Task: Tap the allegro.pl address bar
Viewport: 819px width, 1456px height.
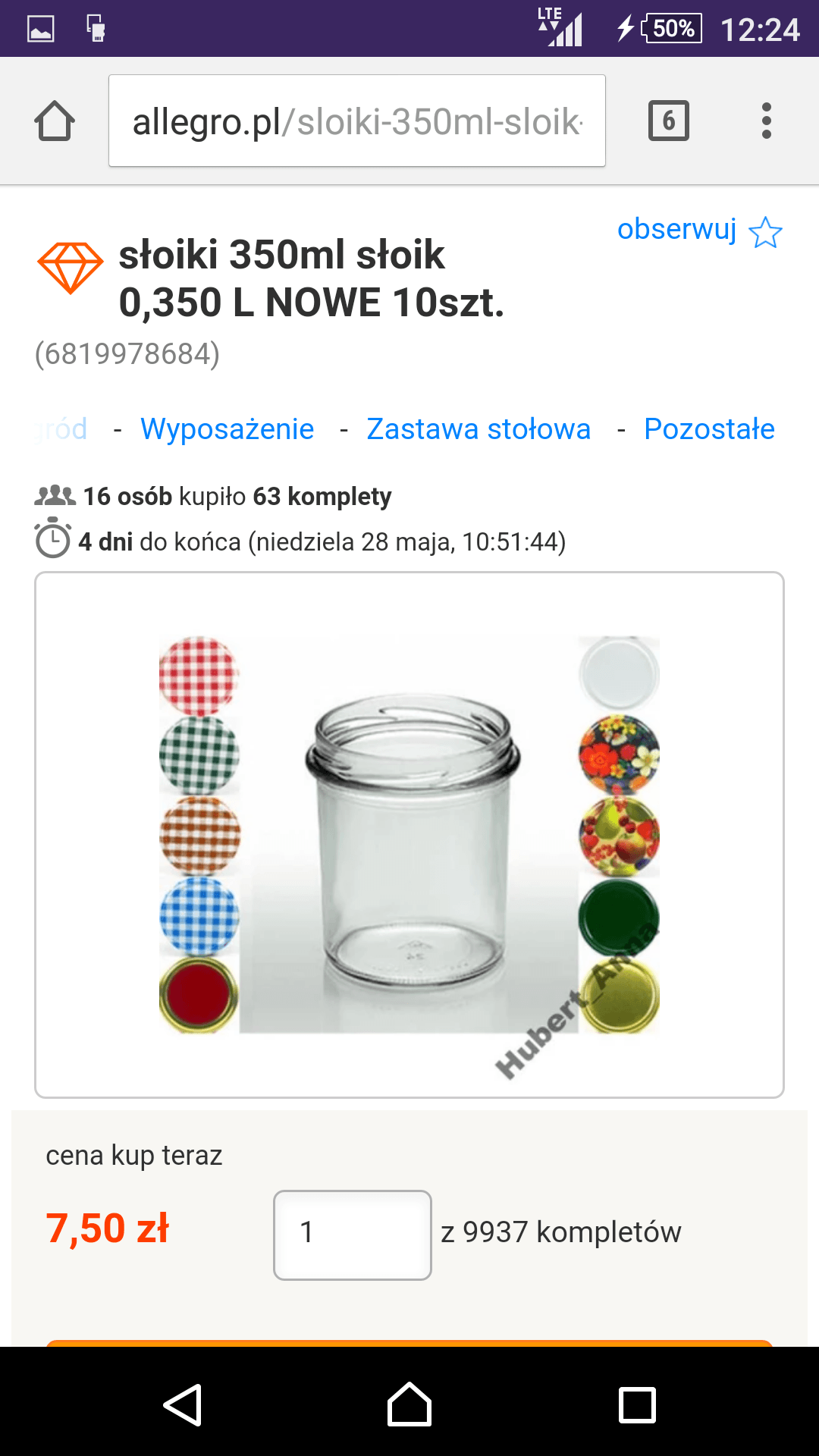Action: [356, 121]
